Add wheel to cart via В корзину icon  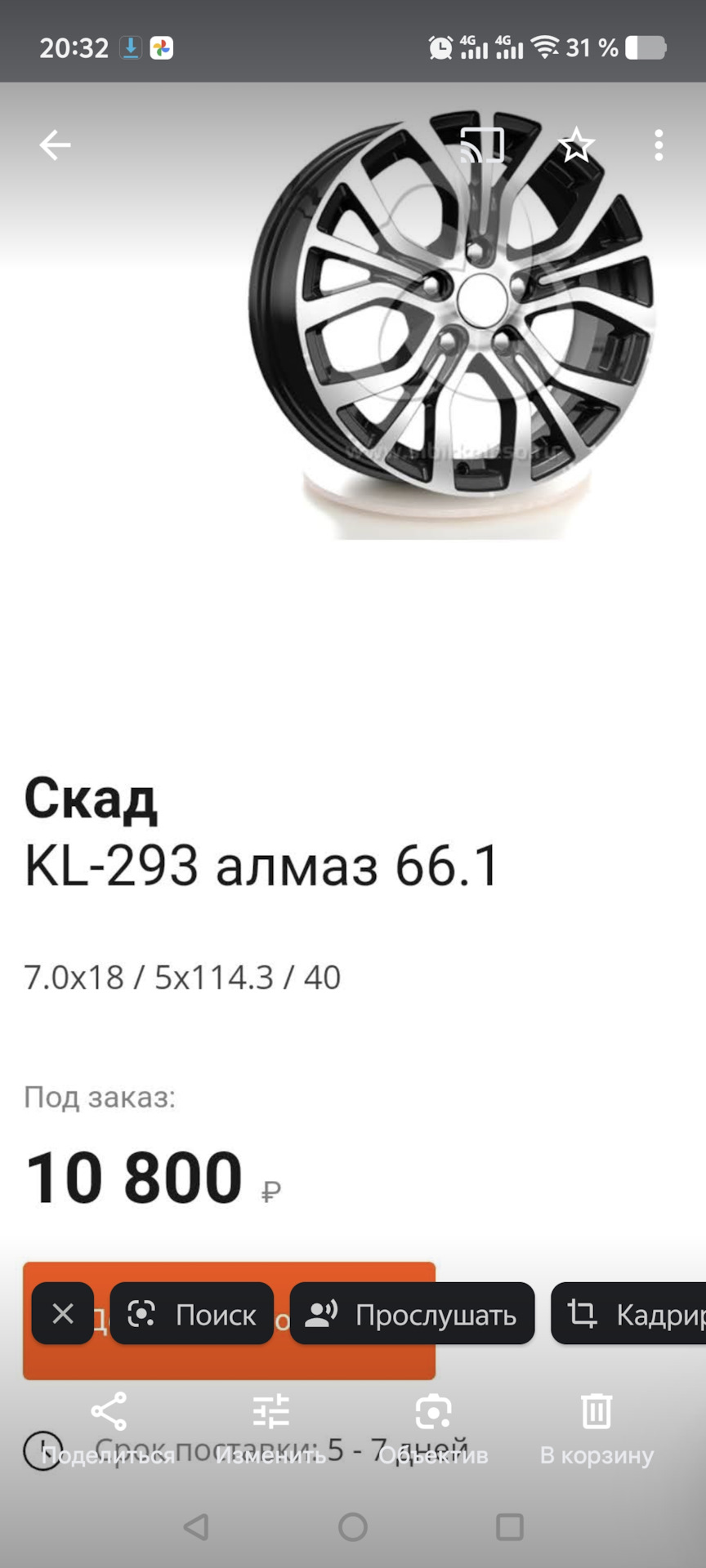click(596, 1410)
